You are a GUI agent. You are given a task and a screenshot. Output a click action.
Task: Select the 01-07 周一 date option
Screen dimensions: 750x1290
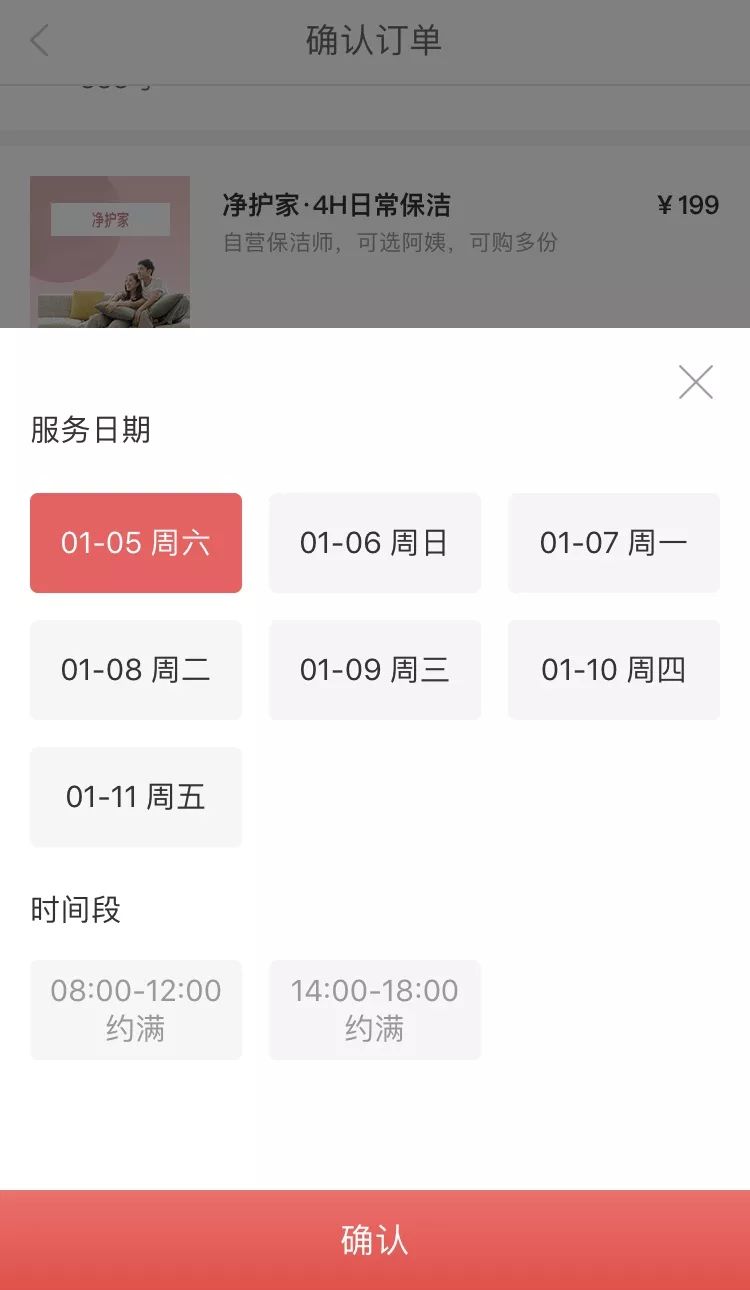[x=613, y=543]
